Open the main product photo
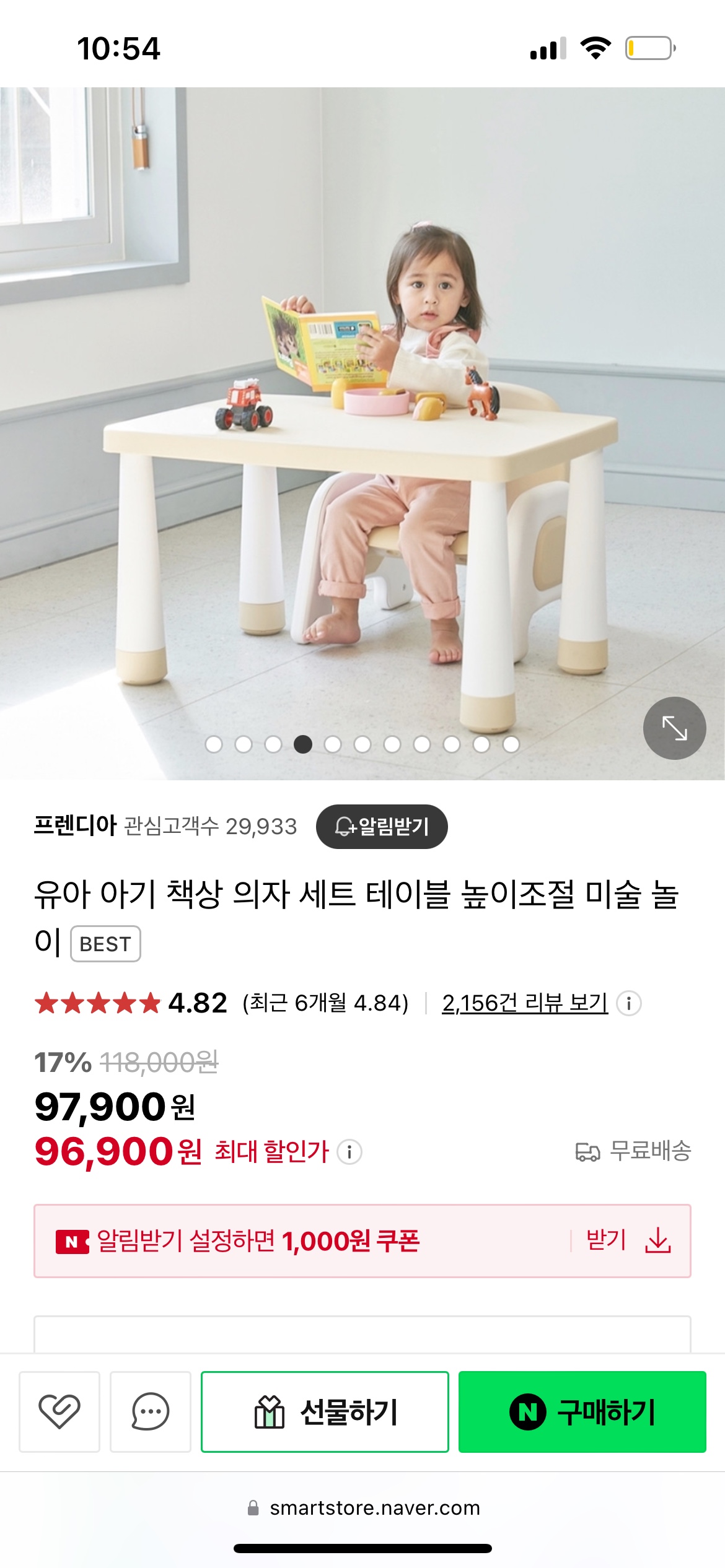Viewport: 725px width, 1568px height. point(362,433)
